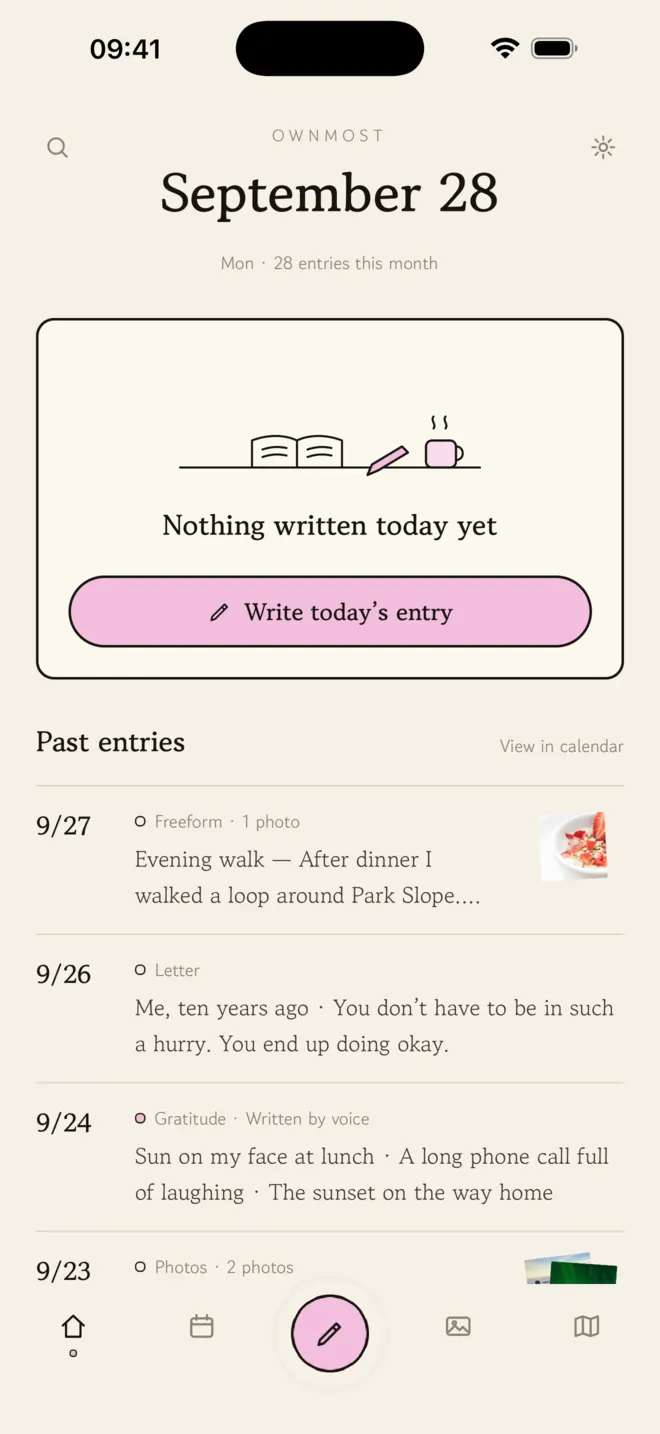
Task: Open the 9/23 Photos entry
Action: [x=330, y=1260]
